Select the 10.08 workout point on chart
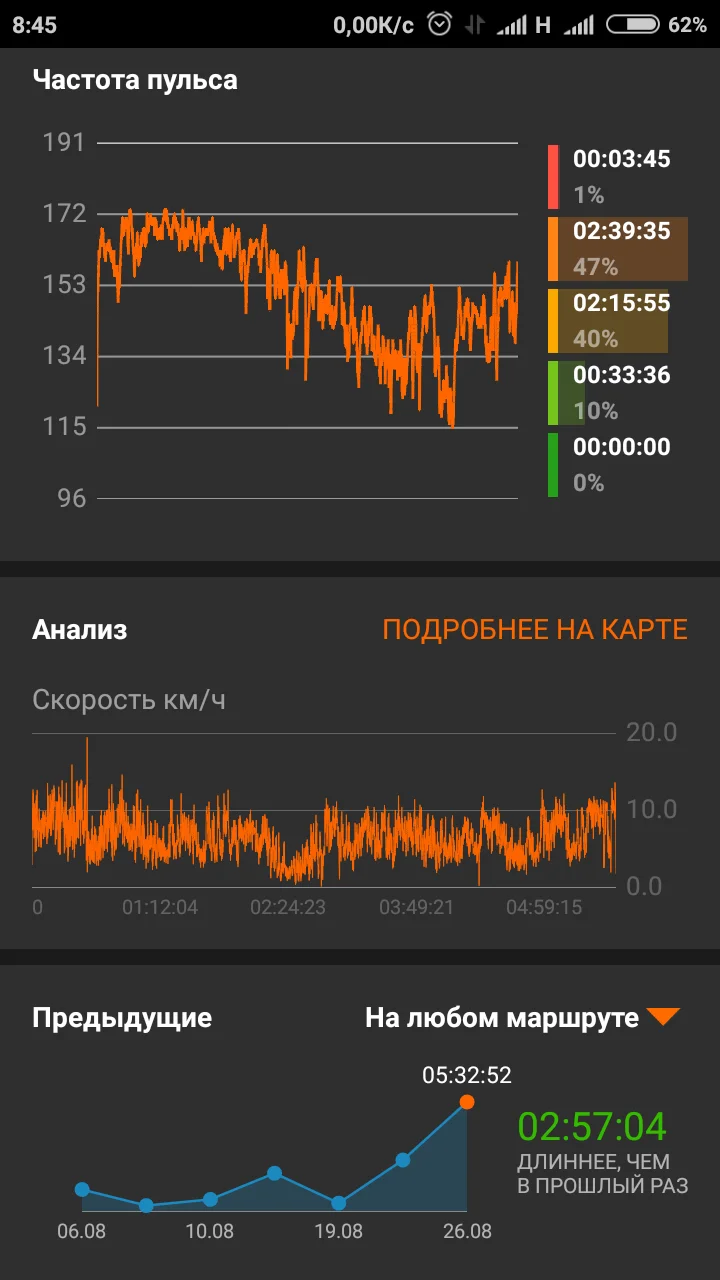 coord(210,1199)
